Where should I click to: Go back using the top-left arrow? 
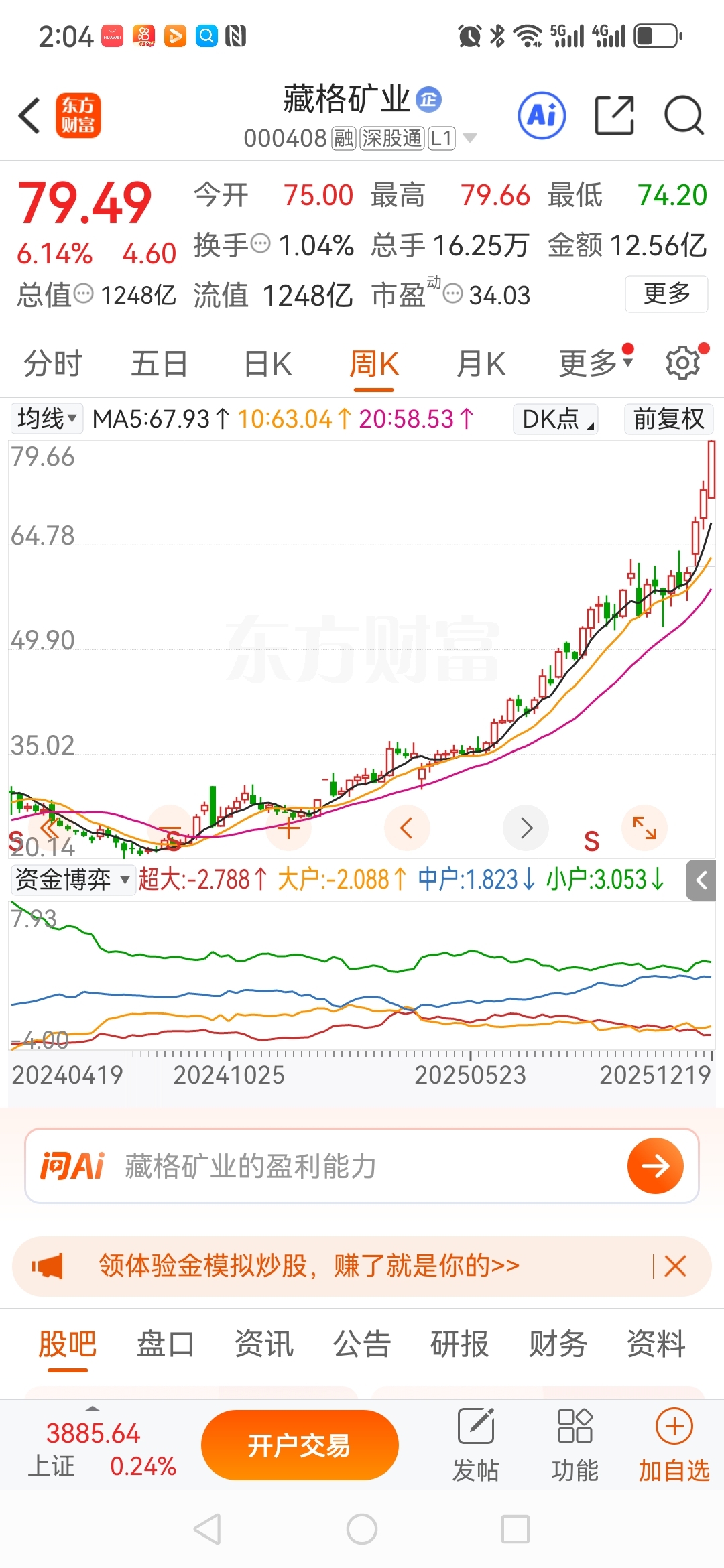pos(29,116)
